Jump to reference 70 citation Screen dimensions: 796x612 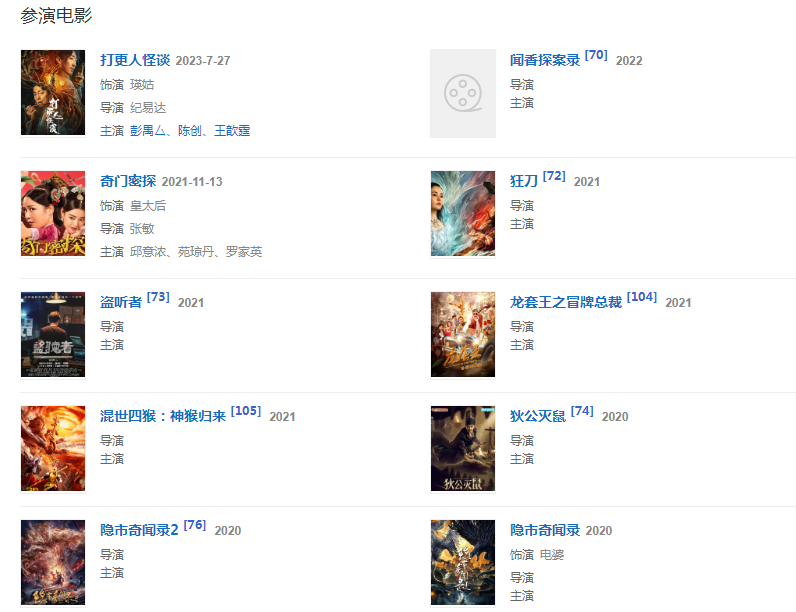click(x=596, y=55)
